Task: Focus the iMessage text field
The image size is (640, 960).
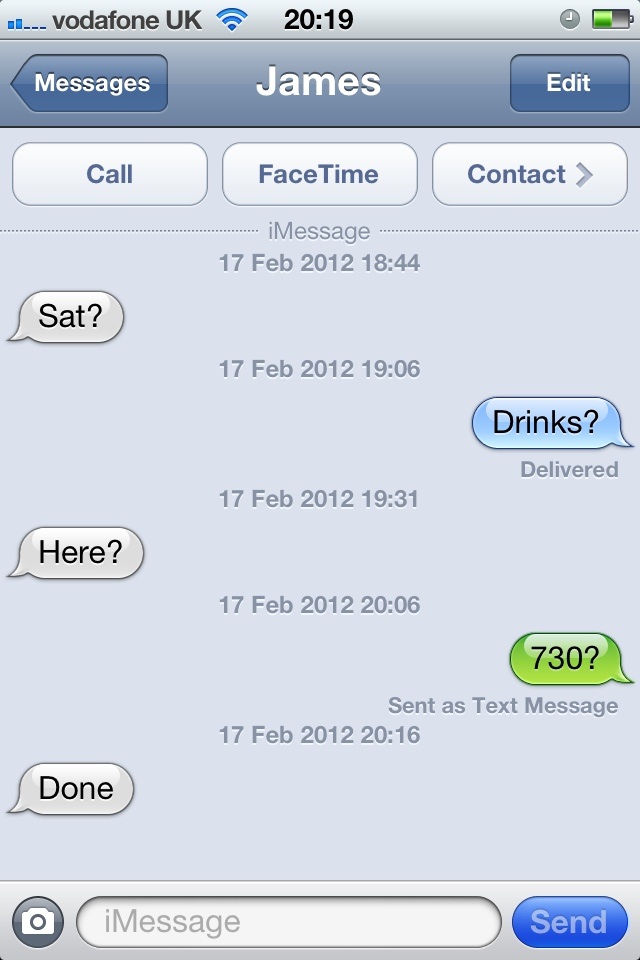Action: coord(288,921)
